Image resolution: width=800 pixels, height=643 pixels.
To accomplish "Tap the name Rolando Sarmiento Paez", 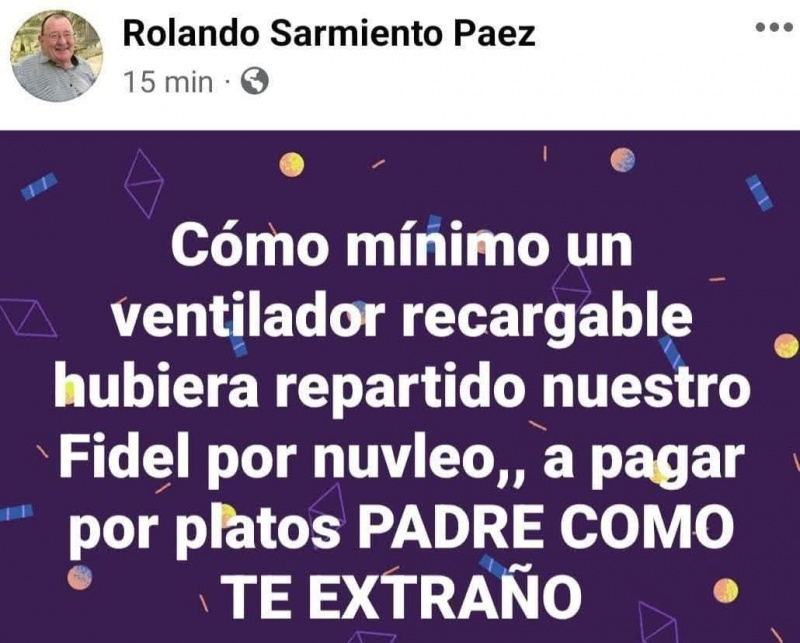I will pyautogui.click(x=329, y=33).
